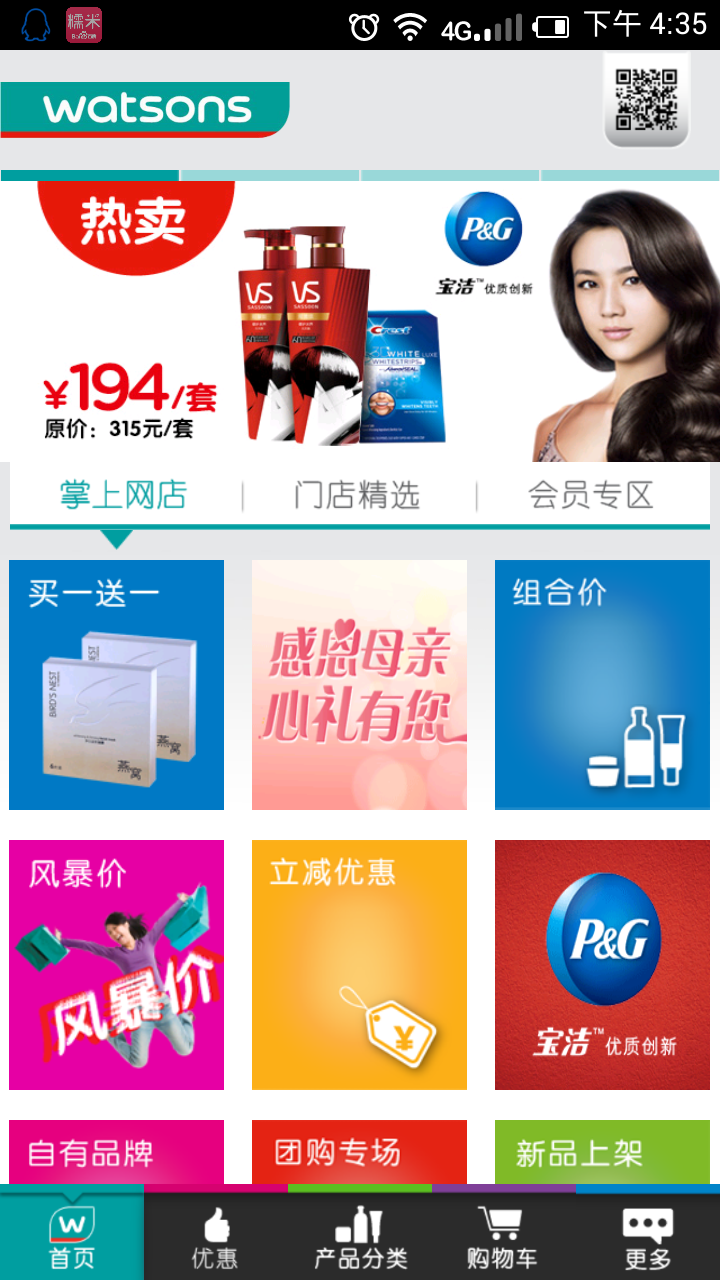720x1280 pixels.
Task: Switch to the 门店精选 tab
Action: click(x=357, y=495)
